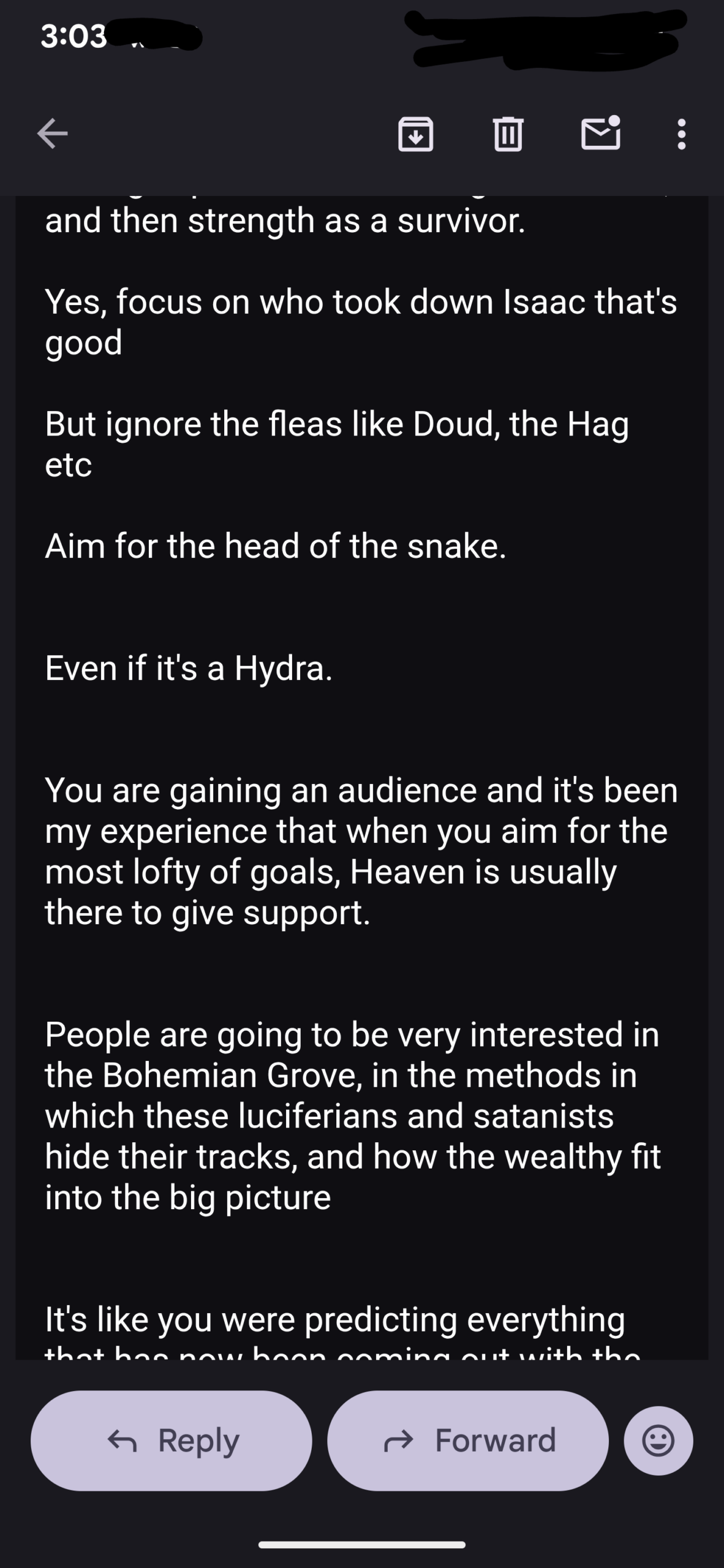This screenshot has width=724, height=1568.
Task: Forward this email
Action: coord(468,1441)
